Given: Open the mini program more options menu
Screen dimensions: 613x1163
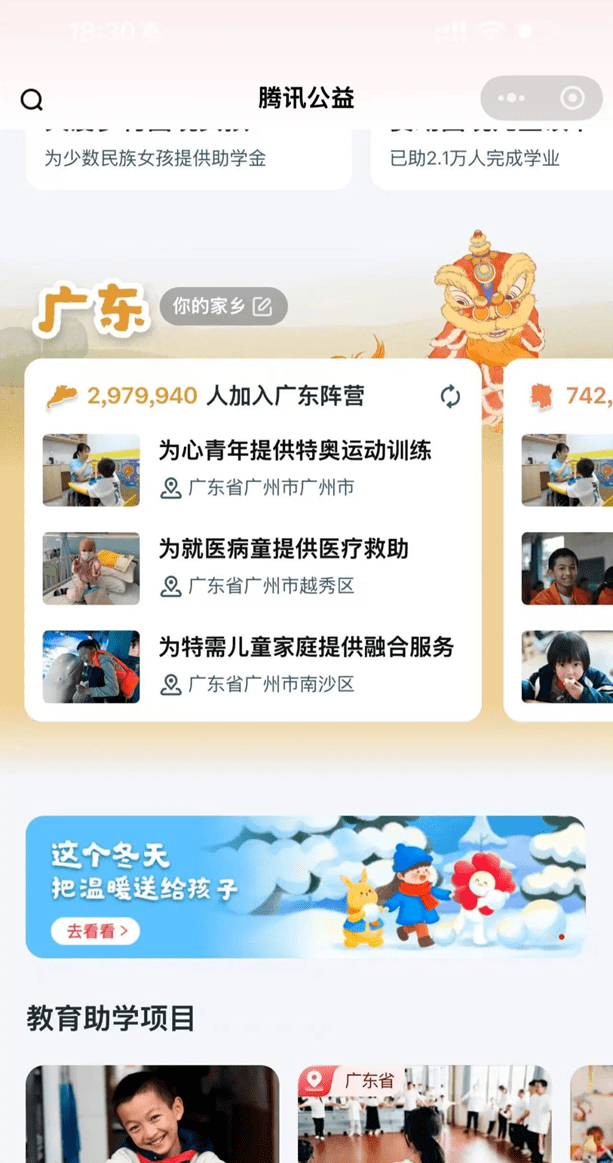Looking at the screenshot, I should click(511, 98).
